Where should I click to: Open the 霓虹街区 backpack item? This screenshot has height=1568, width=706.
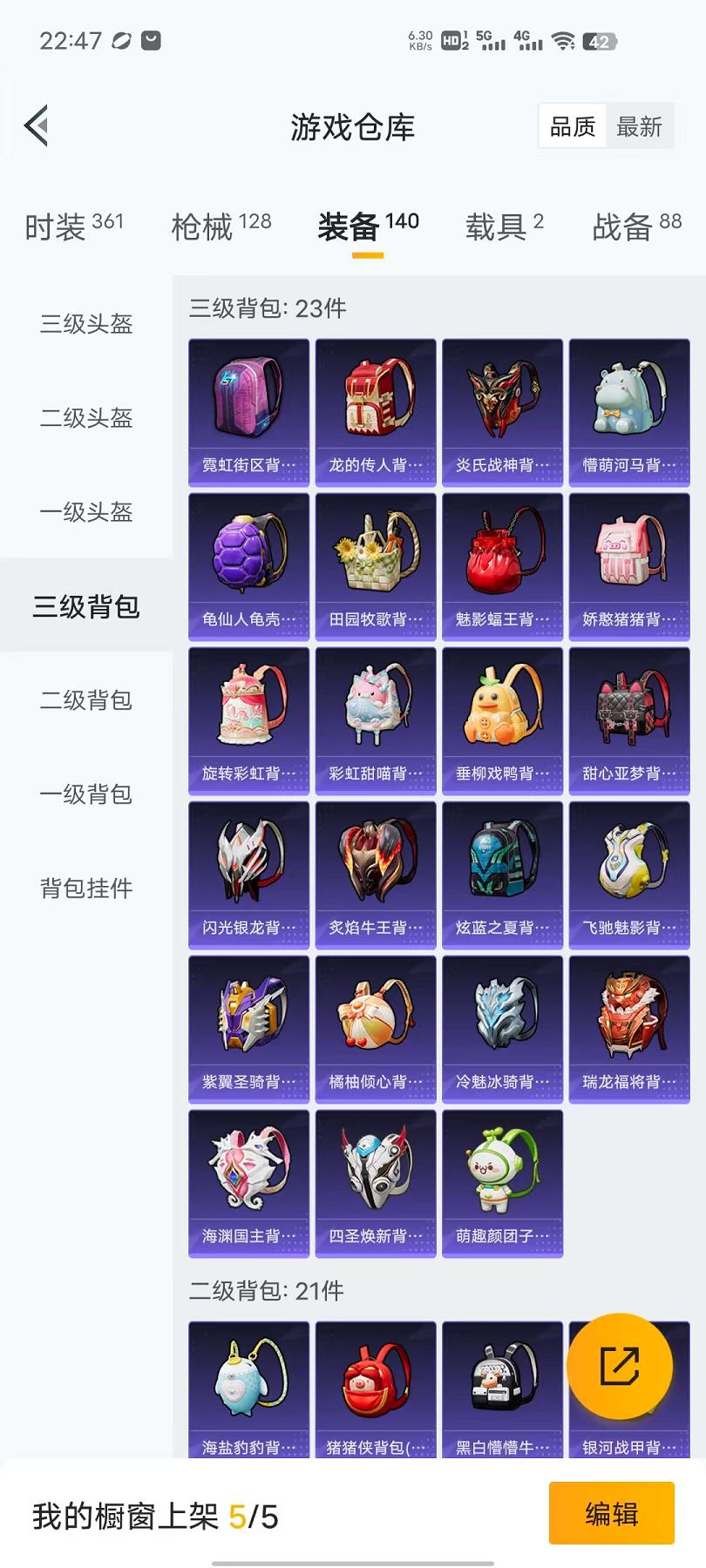(x=249, y=412)
